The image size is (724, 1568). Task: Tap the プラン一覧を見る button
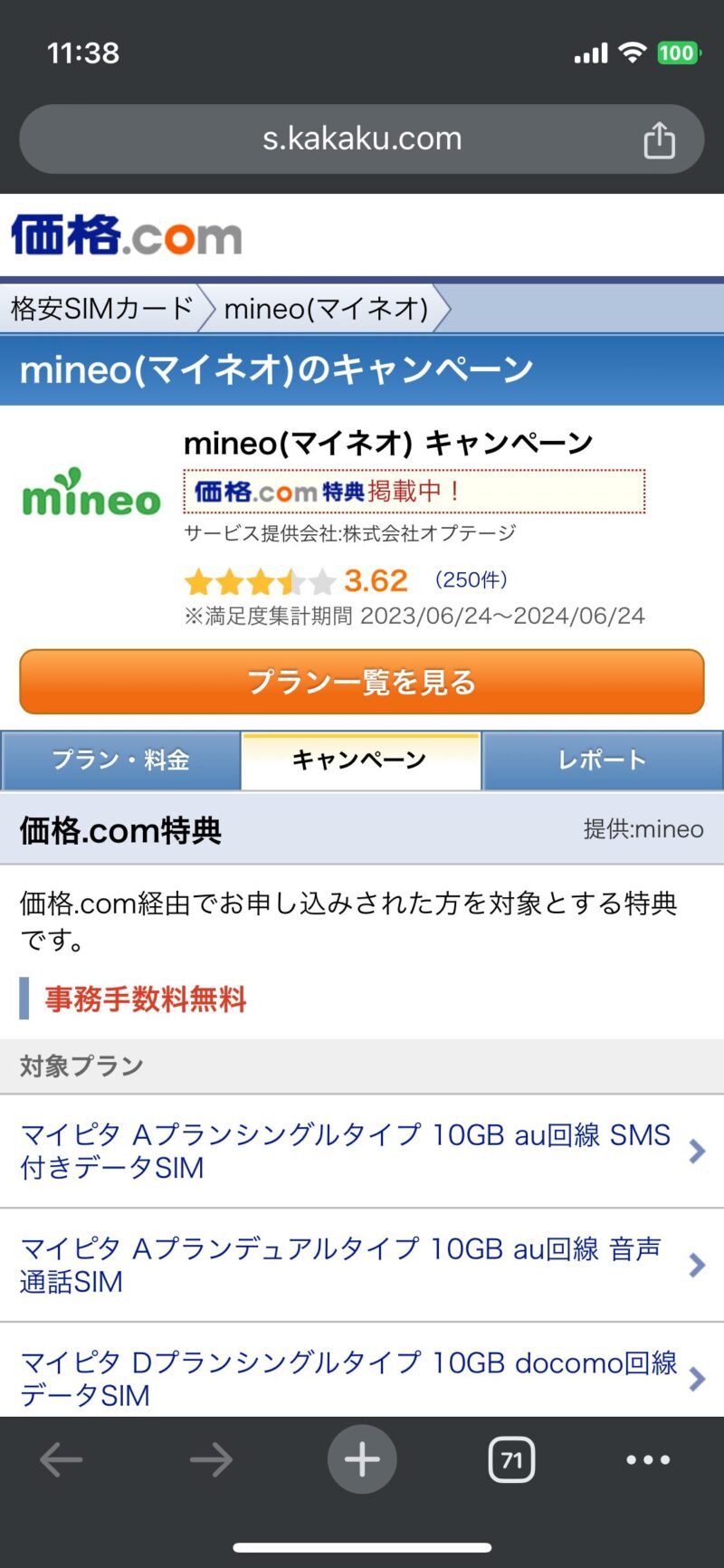click(362, 682)
